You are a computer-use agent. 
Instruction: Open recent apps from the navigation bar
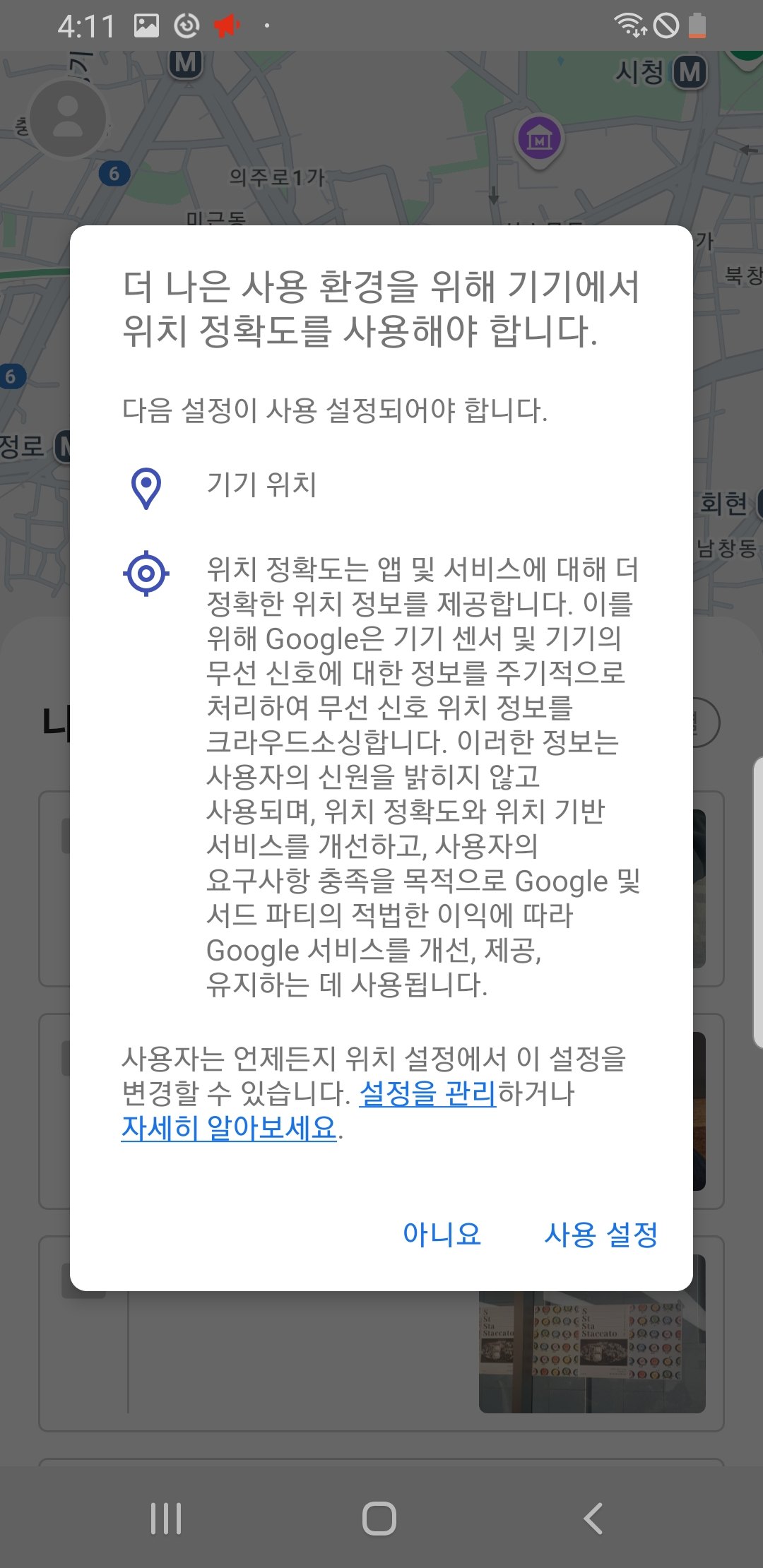click(167, 1518)
